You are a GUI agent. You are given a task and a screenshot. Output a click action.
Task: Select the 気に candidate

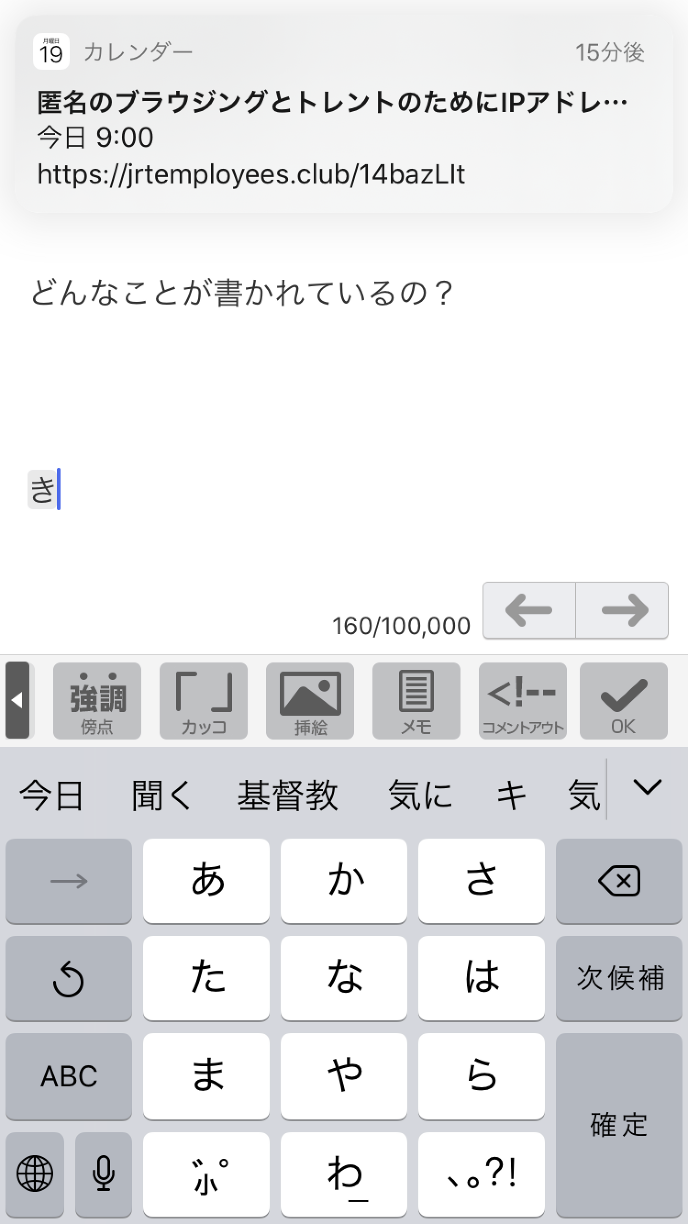(420, 796)
